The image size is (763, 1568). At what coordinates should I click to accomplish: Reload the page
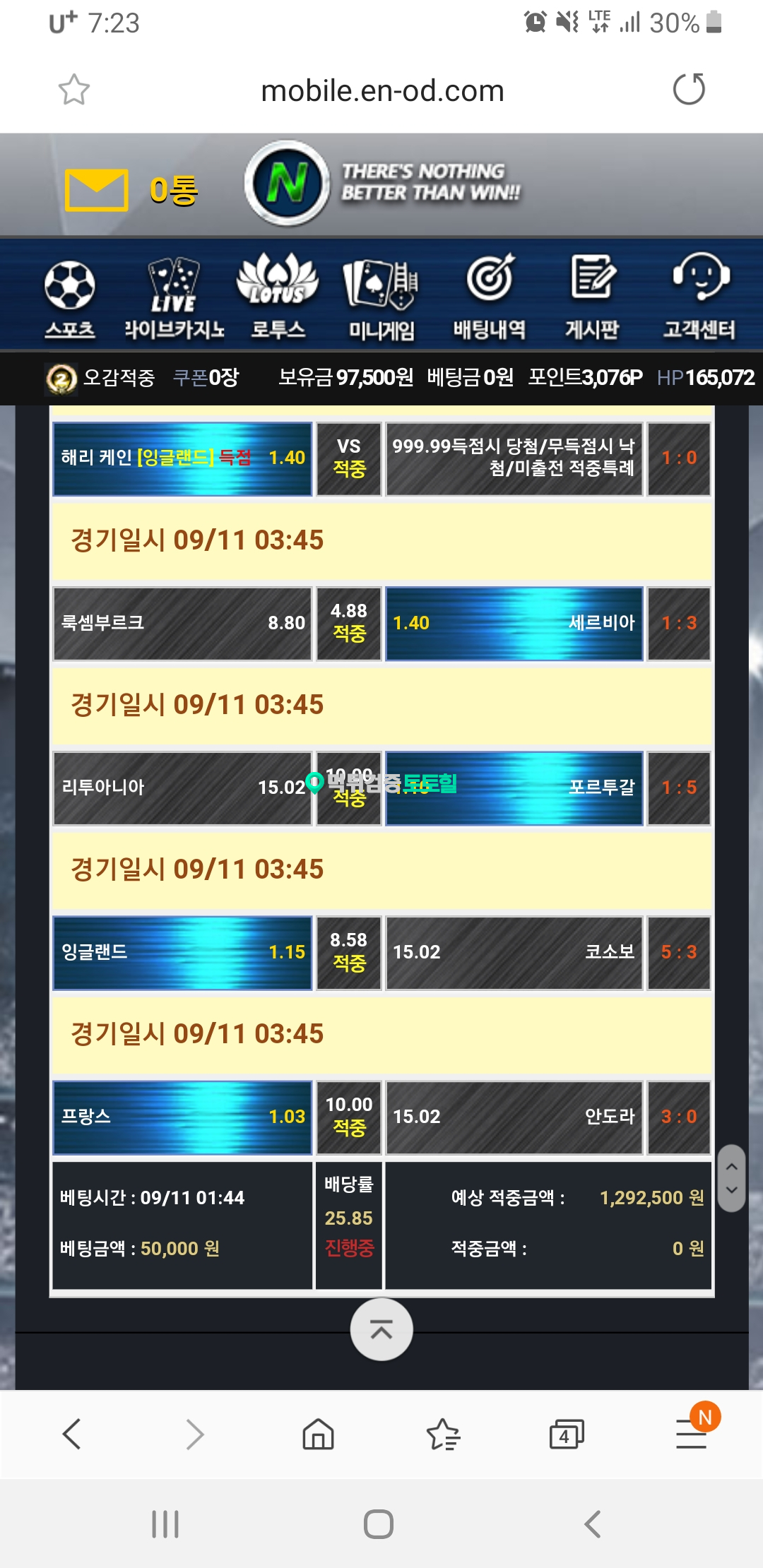(x=689, y=89)
